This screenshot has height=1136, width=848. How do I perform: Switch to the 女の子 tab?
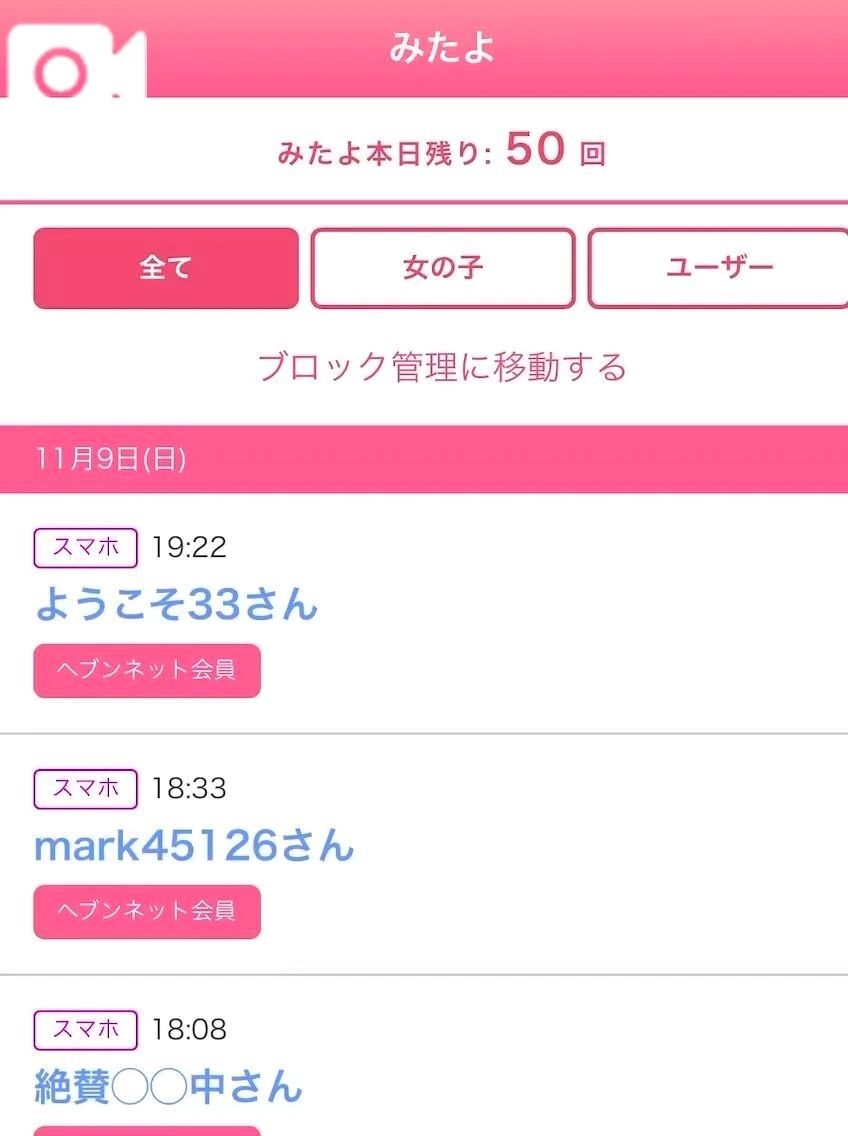point(443,268)
